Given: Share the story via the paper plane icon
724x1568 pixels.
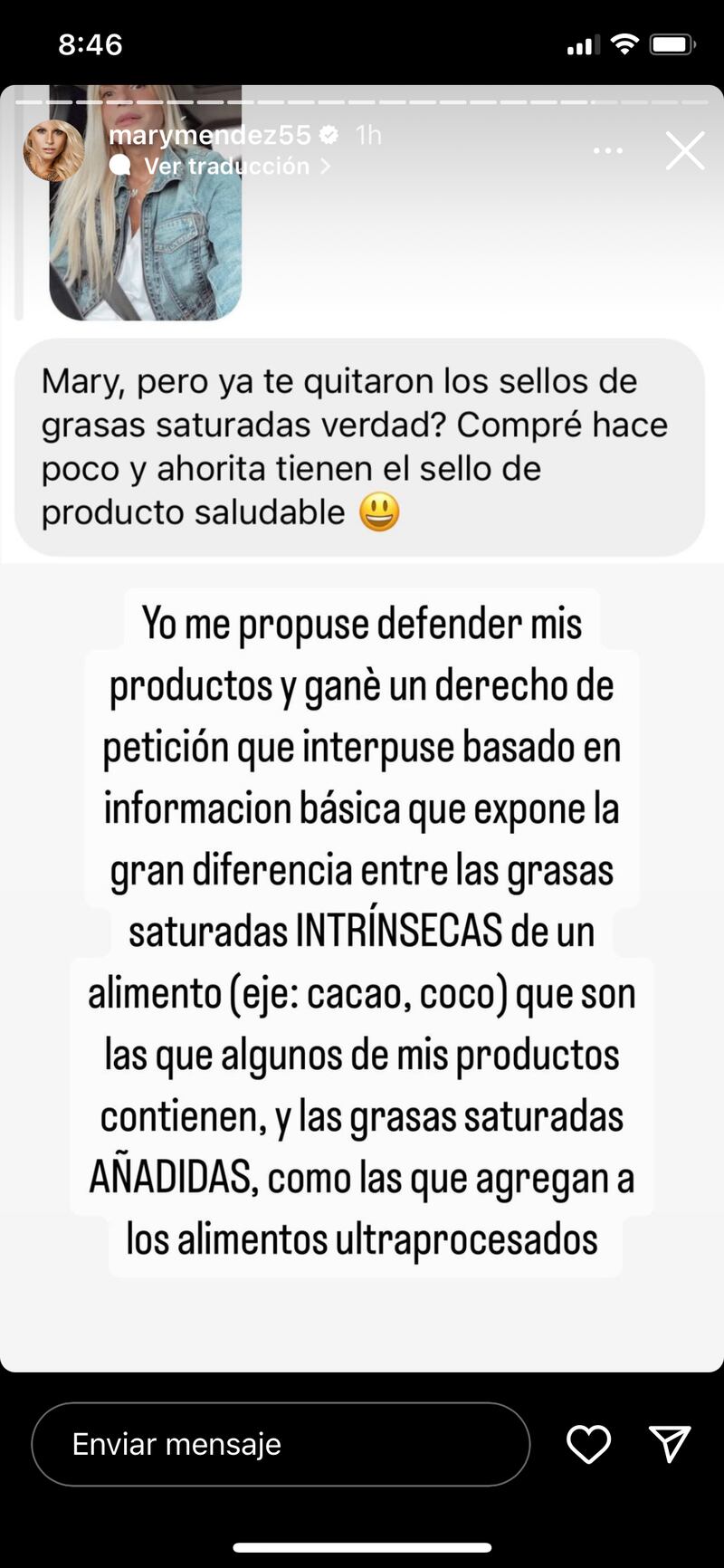Looking at the screenshot, I should pos(671,1443).
